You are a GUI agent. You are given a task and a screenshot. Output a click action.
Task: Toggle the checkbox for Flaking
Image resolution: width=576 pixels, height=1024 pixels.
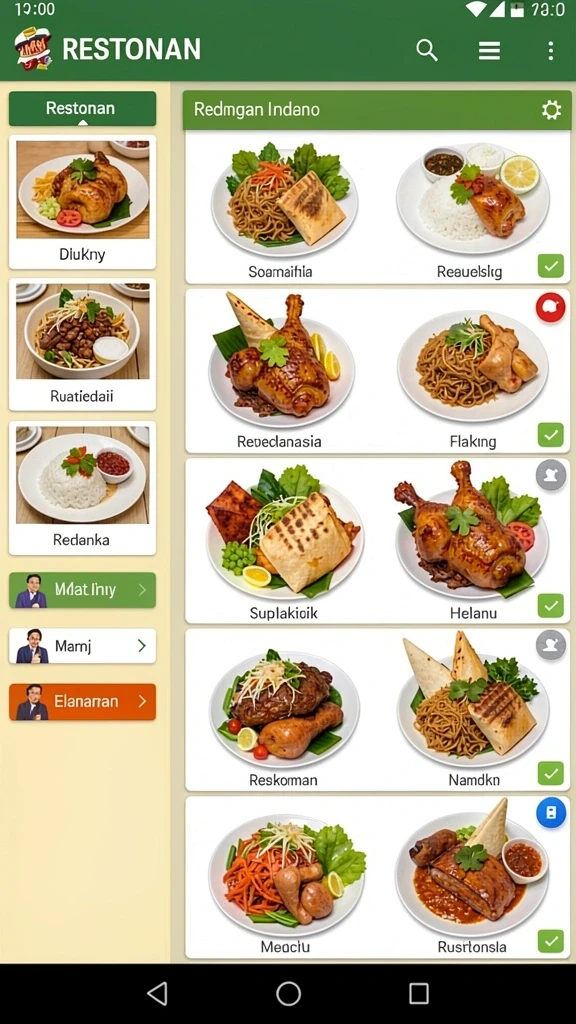551,435
